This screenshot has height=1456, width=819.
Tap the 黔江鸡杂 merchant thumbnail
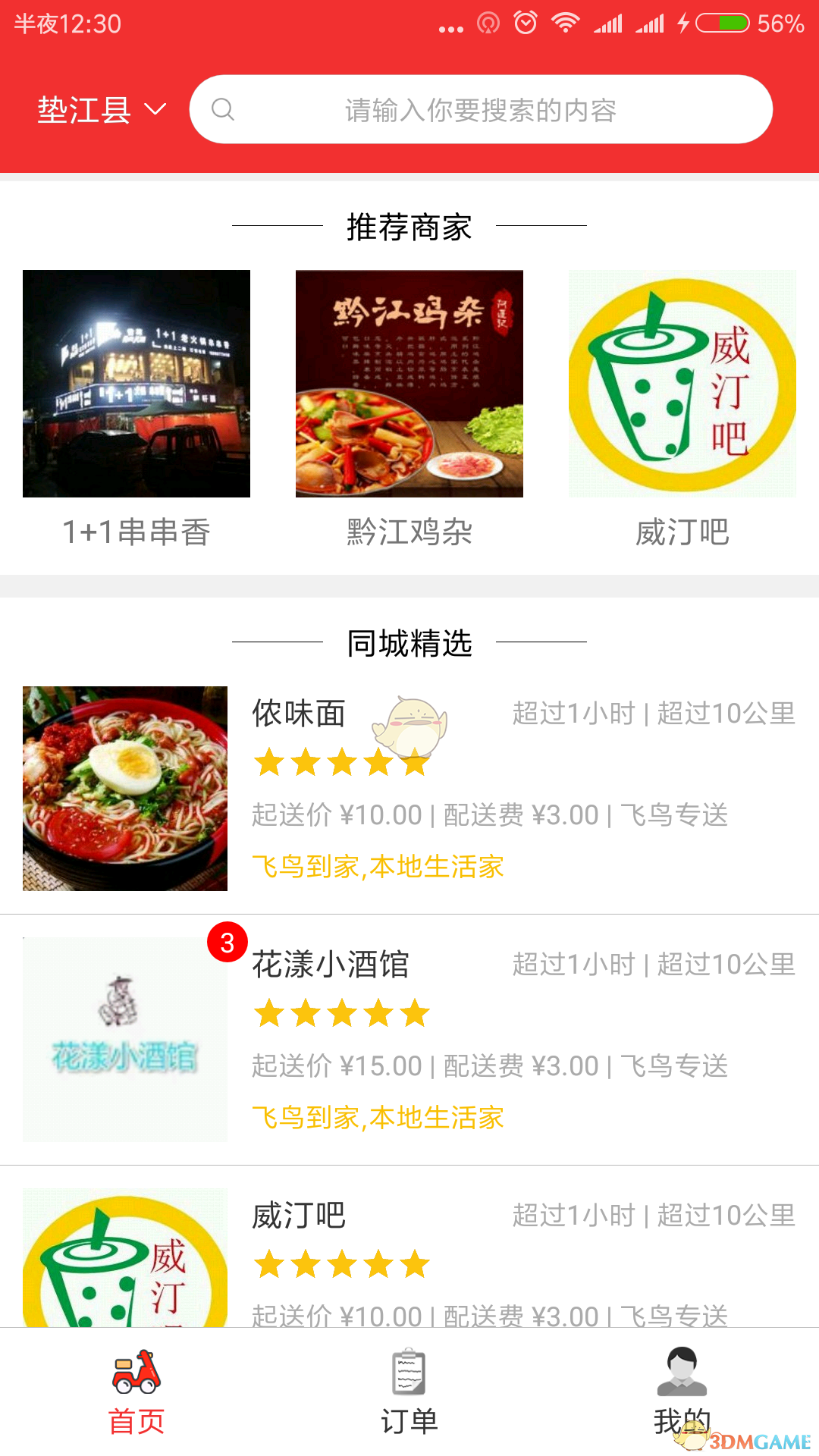click(409, 383)
